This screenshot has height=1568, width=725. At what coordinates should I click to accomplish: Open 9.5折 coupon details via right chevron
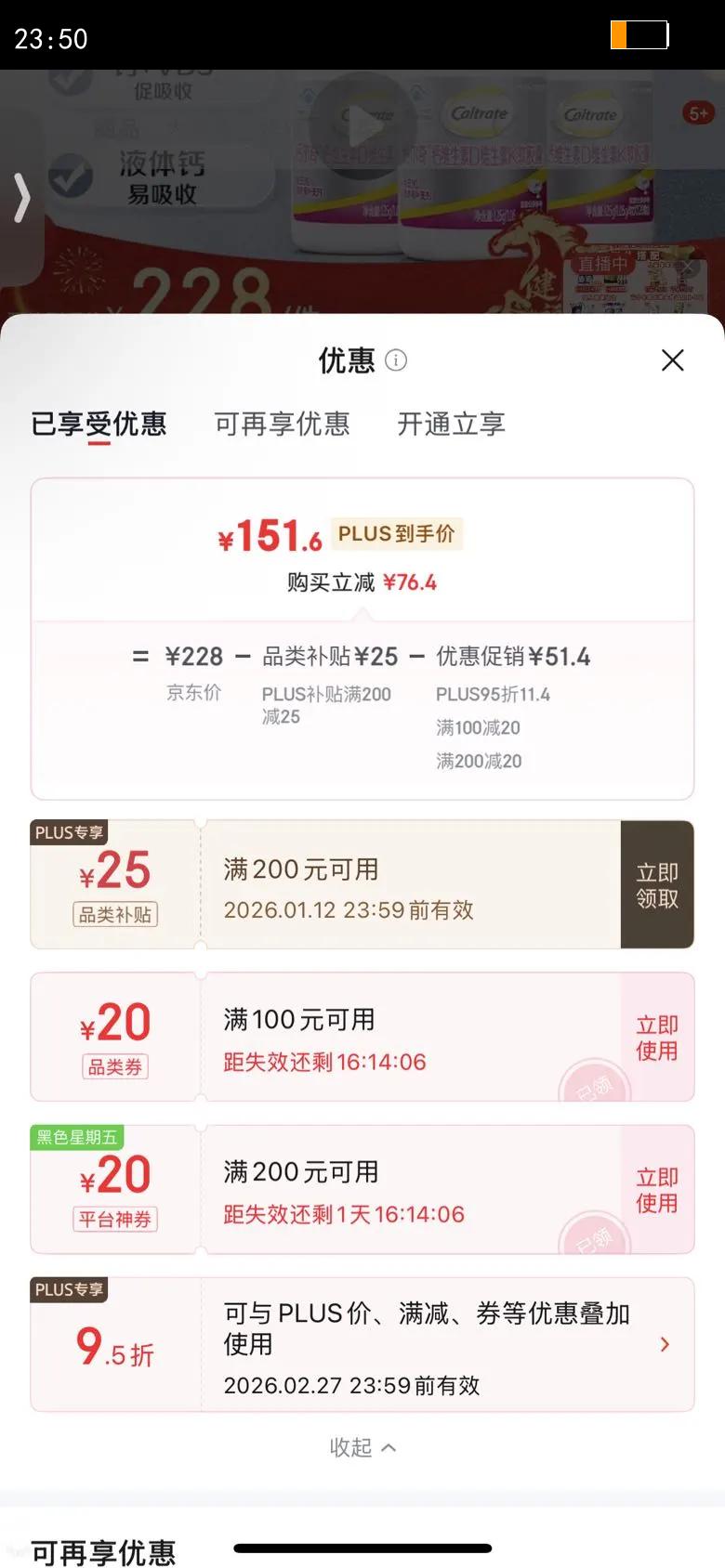point(666,1344)
